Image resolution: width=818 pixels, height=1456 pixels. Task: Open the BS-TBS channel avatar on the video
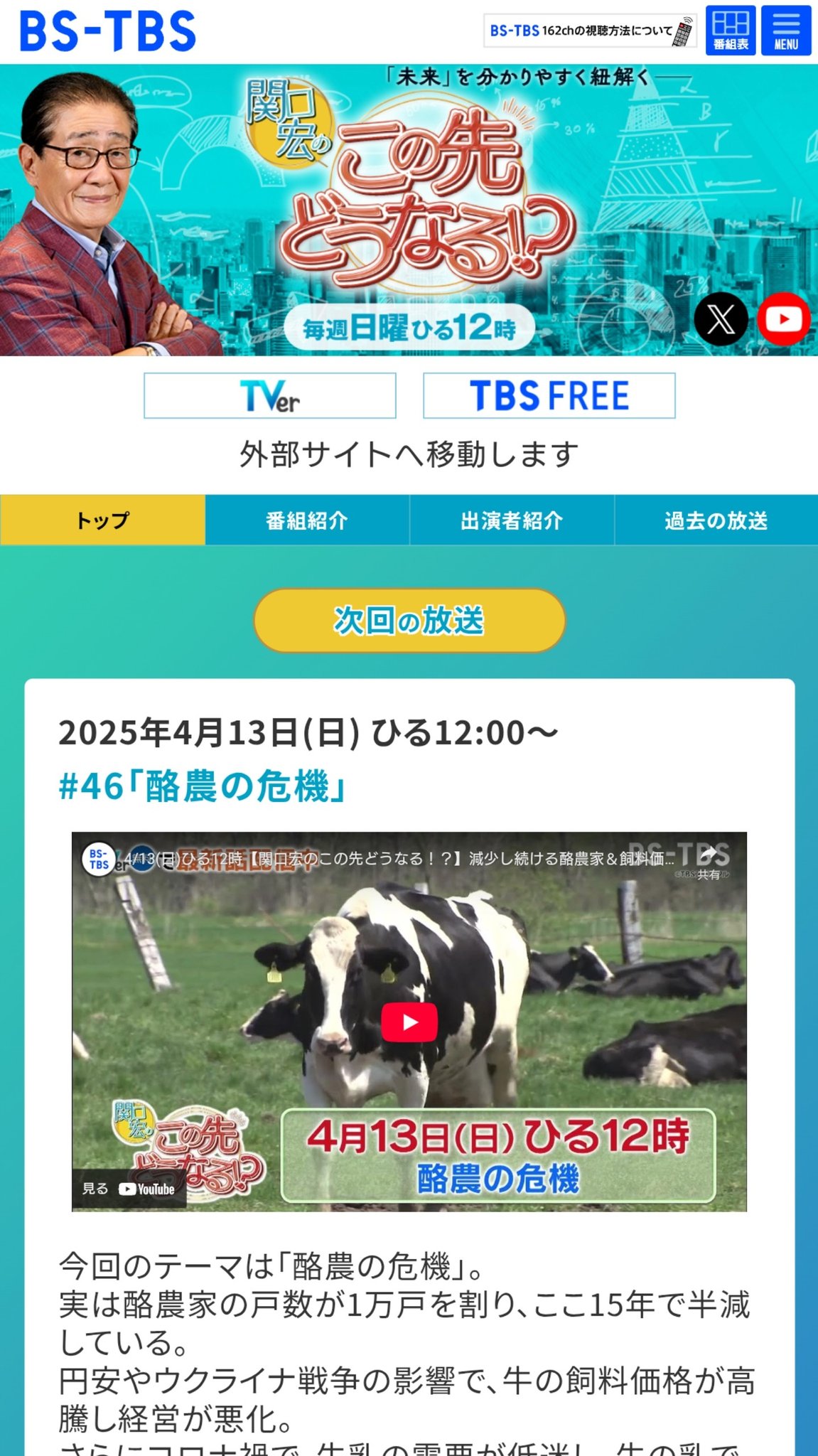[x=99, y=859]
